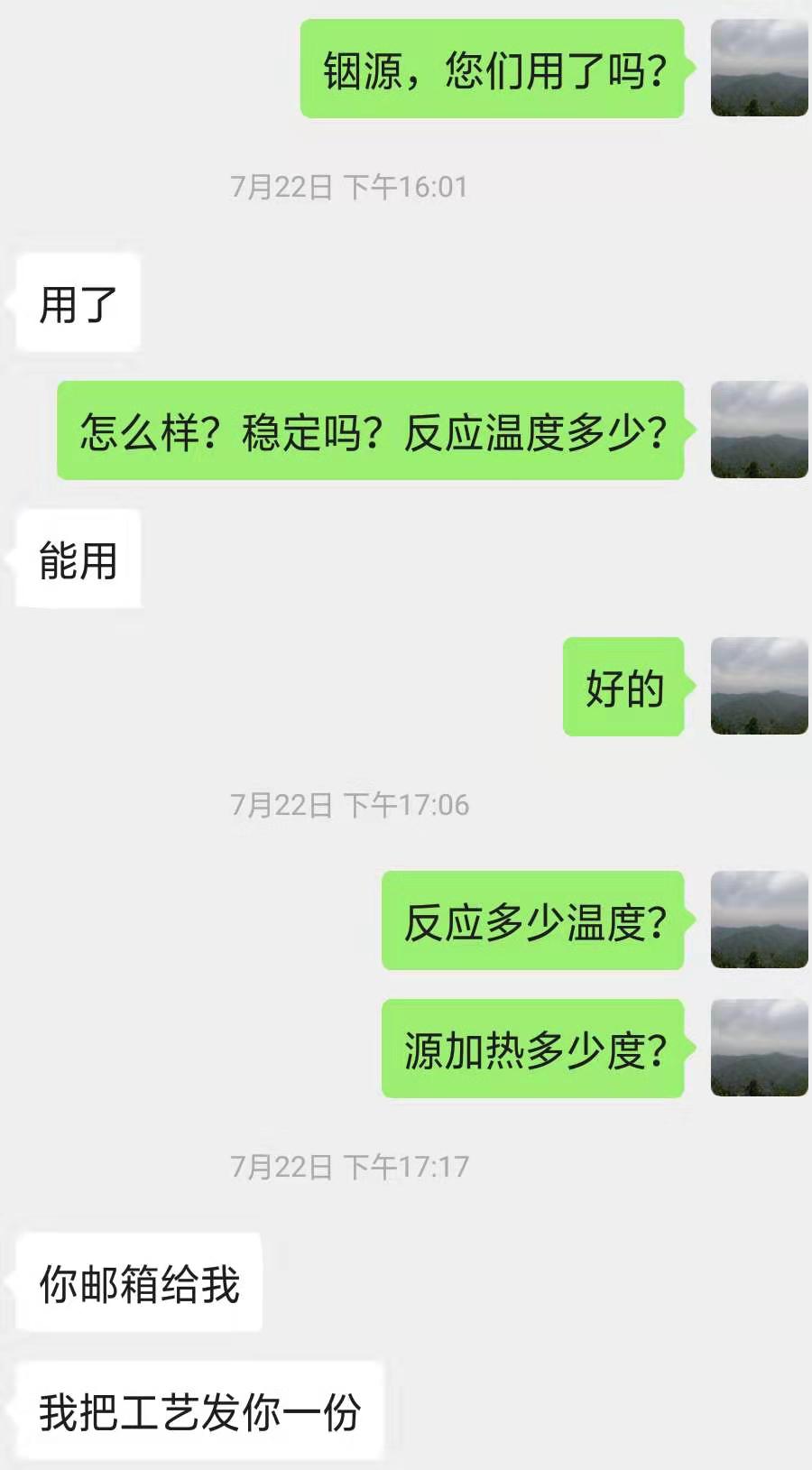Open the avatar beside "反应多少温度?"

click(759, 920)
